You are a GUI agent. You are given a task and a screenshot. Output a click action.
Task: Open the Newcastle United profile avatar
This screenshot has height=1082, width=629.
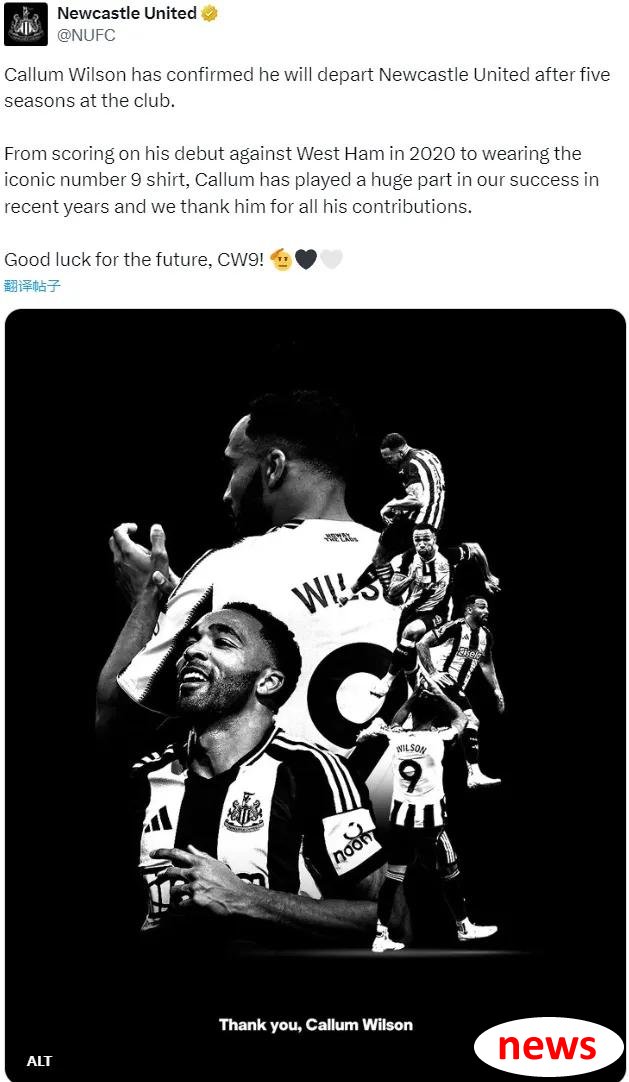[x=26, y=24]
